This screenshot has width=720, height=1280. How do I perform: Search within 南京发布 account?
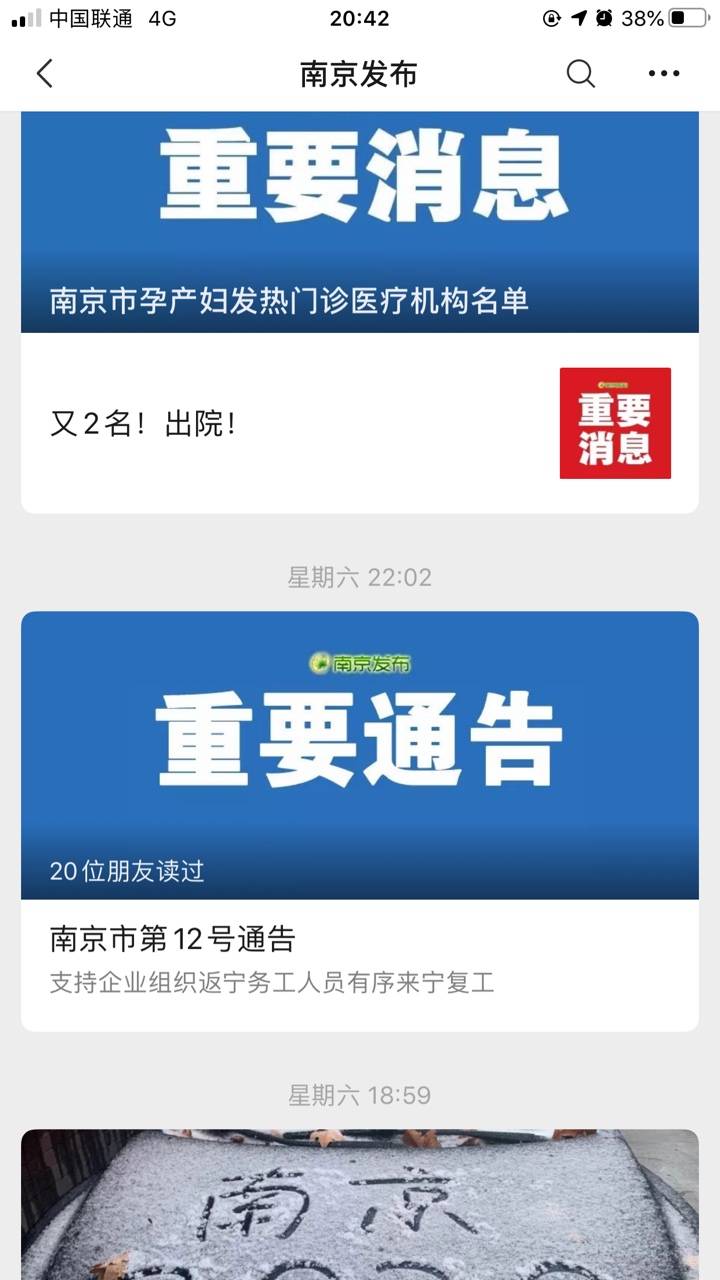click(580, 74)
